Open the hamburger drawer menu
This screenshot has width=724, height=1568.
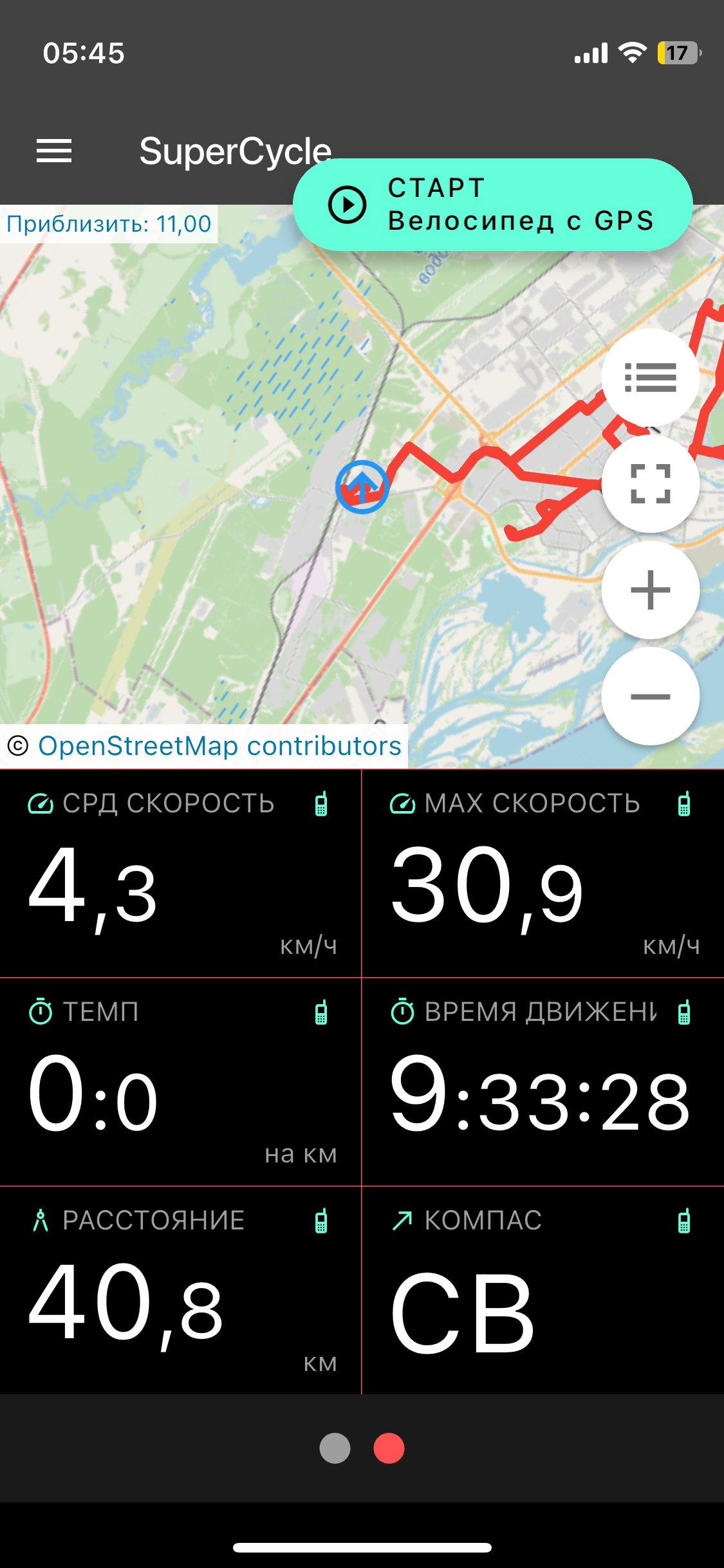(x=54, y=151)
